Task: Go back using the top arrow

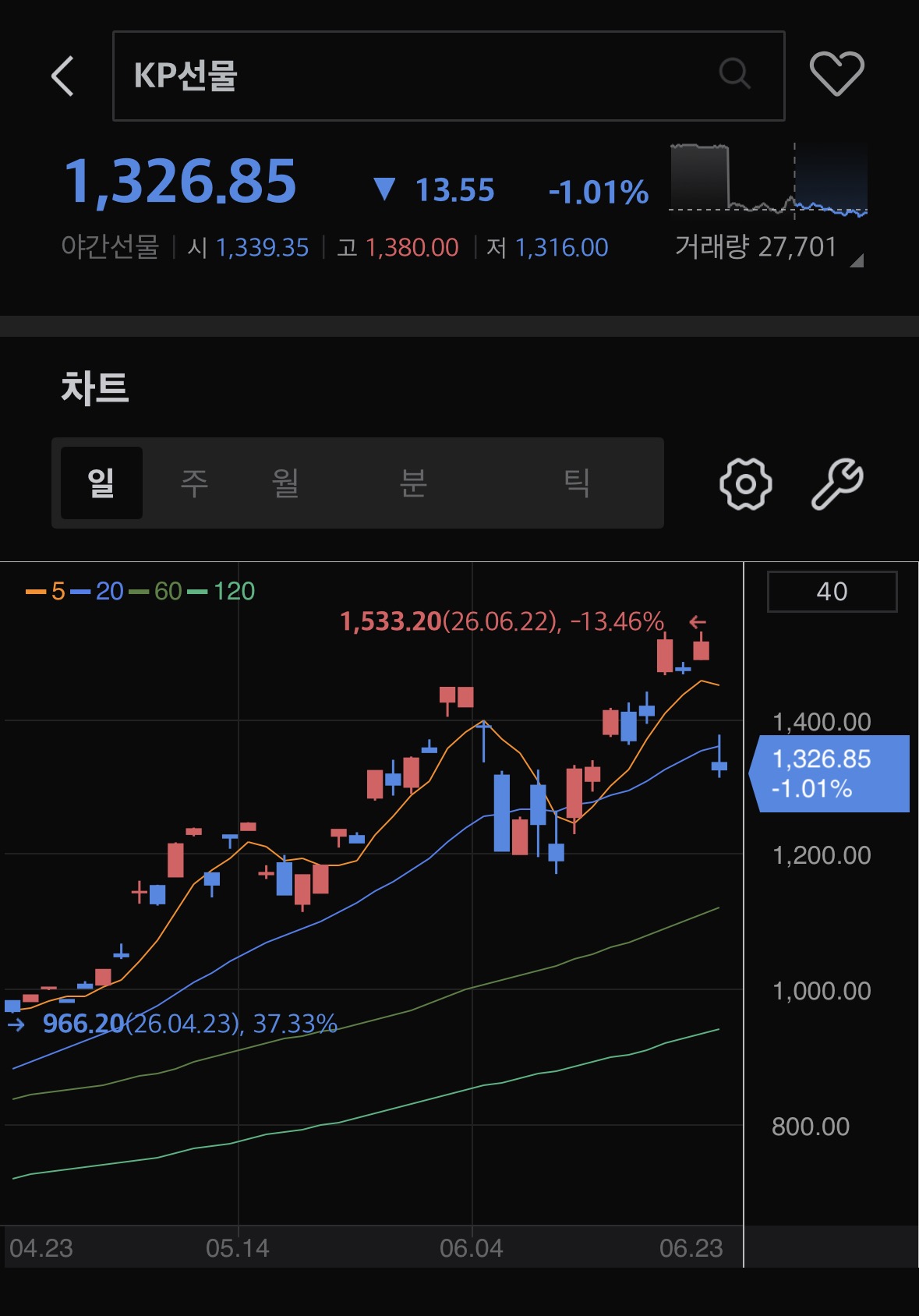Action: coord(62,76)
